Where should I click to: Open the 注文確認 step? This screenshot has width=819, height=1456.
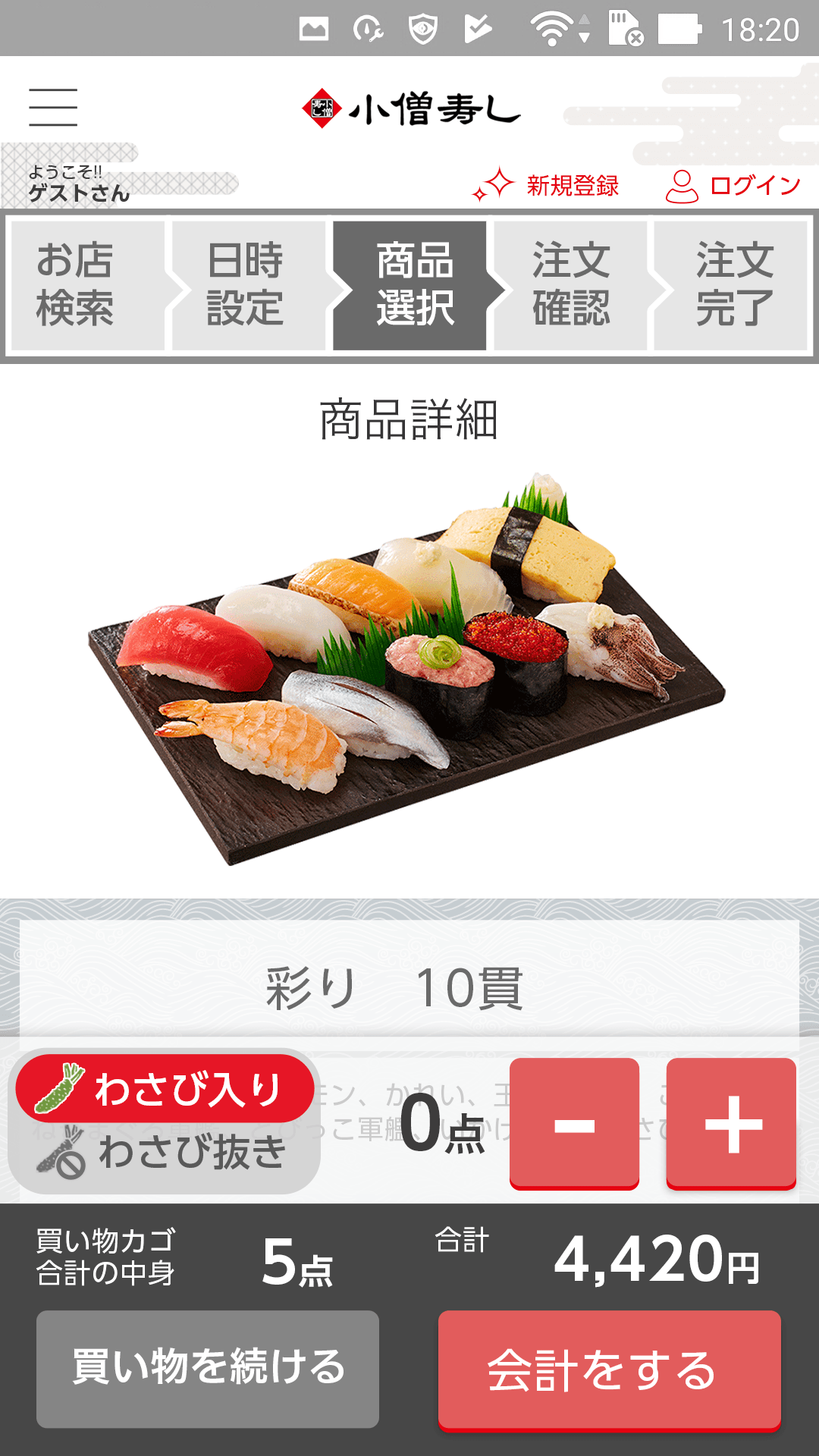click(x=572, y=285)
